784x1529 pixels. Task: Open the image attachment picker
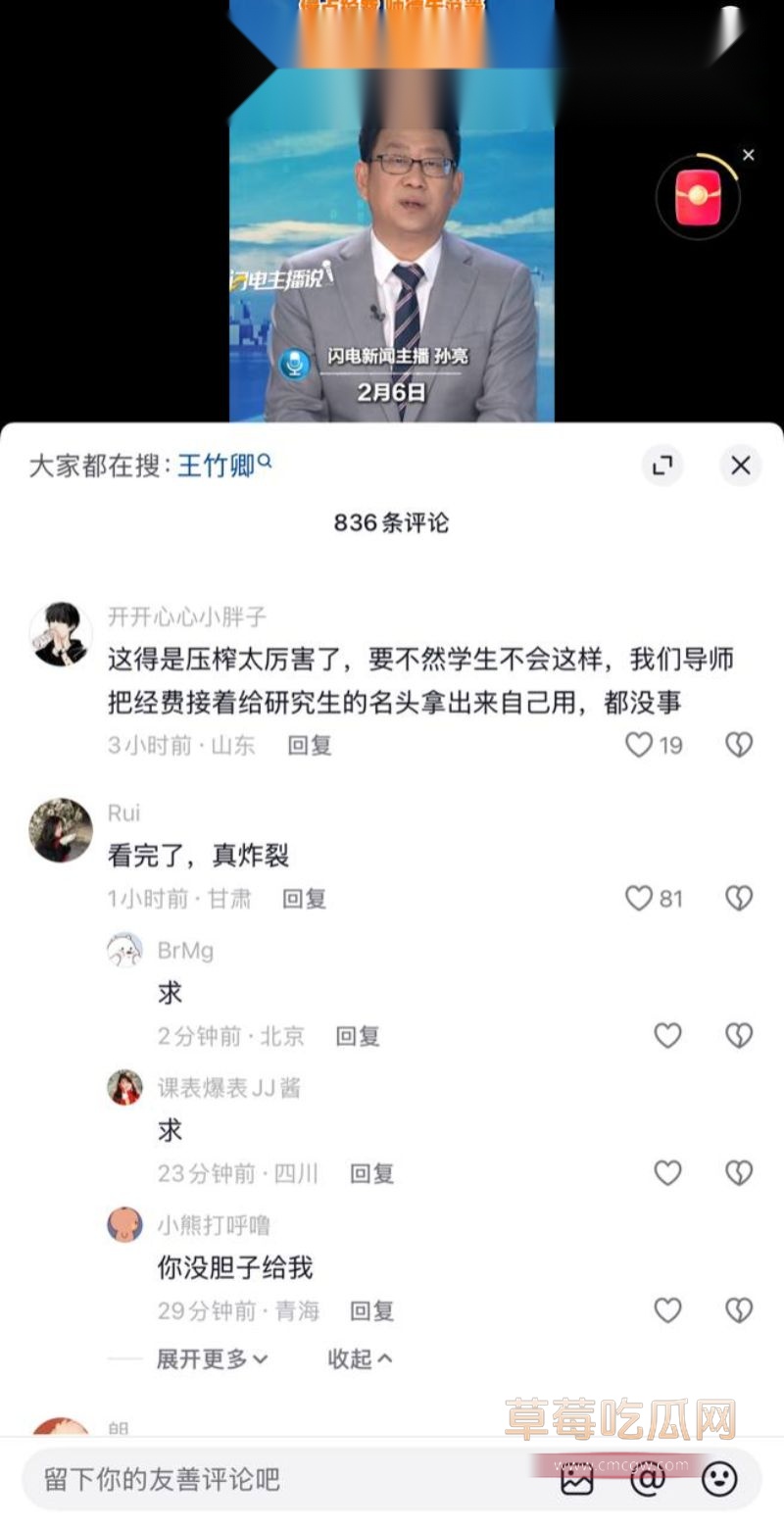[578, 1482]
